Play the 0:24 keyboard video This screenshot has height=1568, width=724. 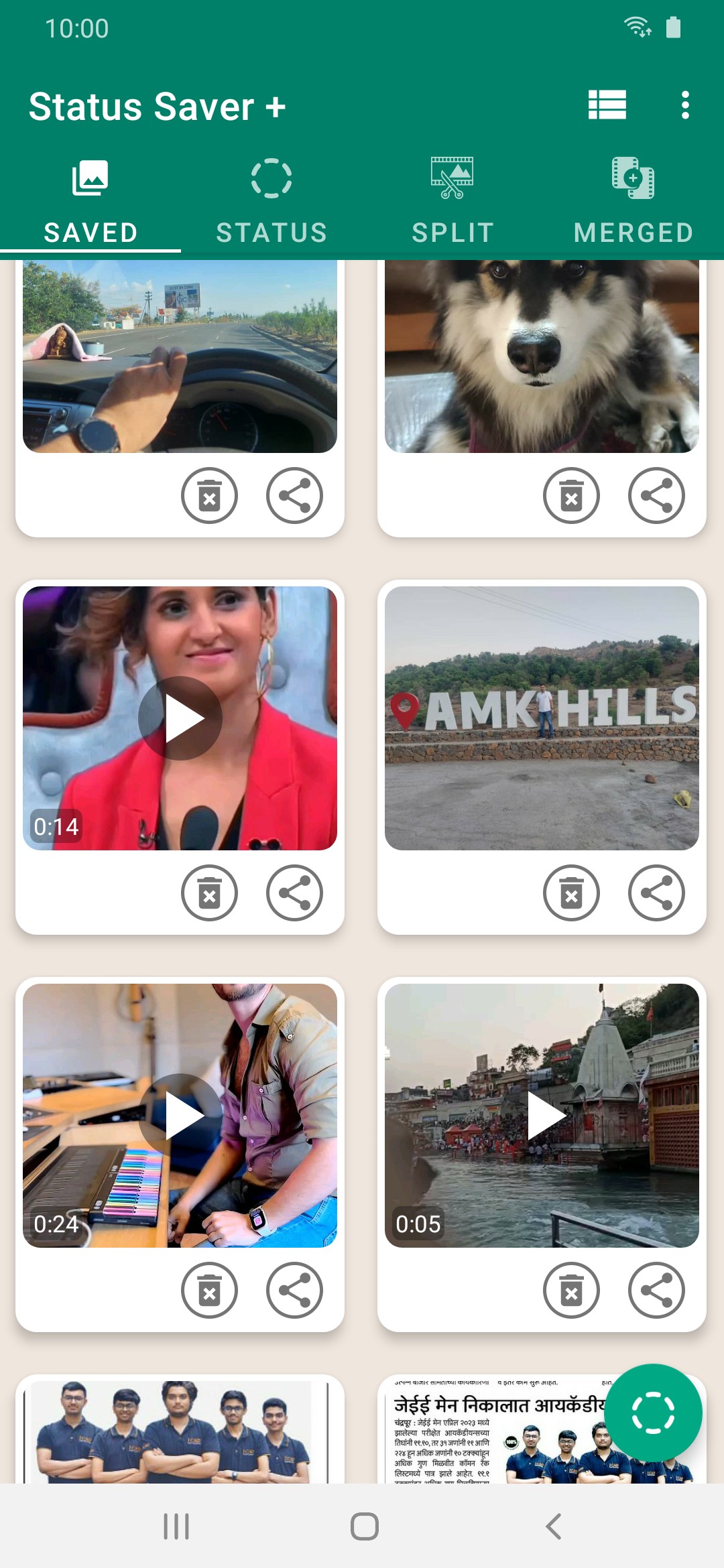(180, 1116)
